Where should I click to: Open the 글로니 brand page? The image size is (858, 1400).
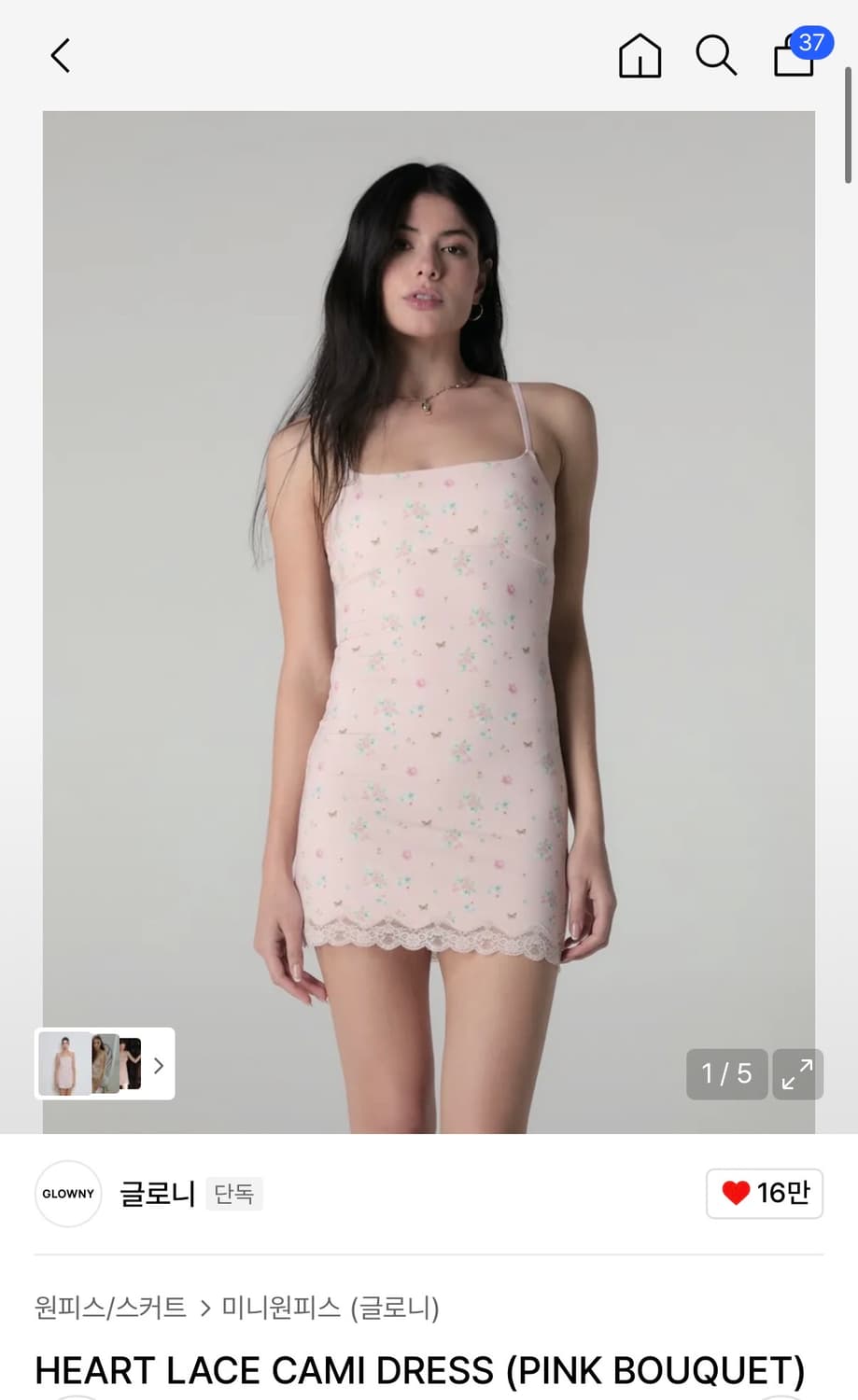(x=156, y=1194)
